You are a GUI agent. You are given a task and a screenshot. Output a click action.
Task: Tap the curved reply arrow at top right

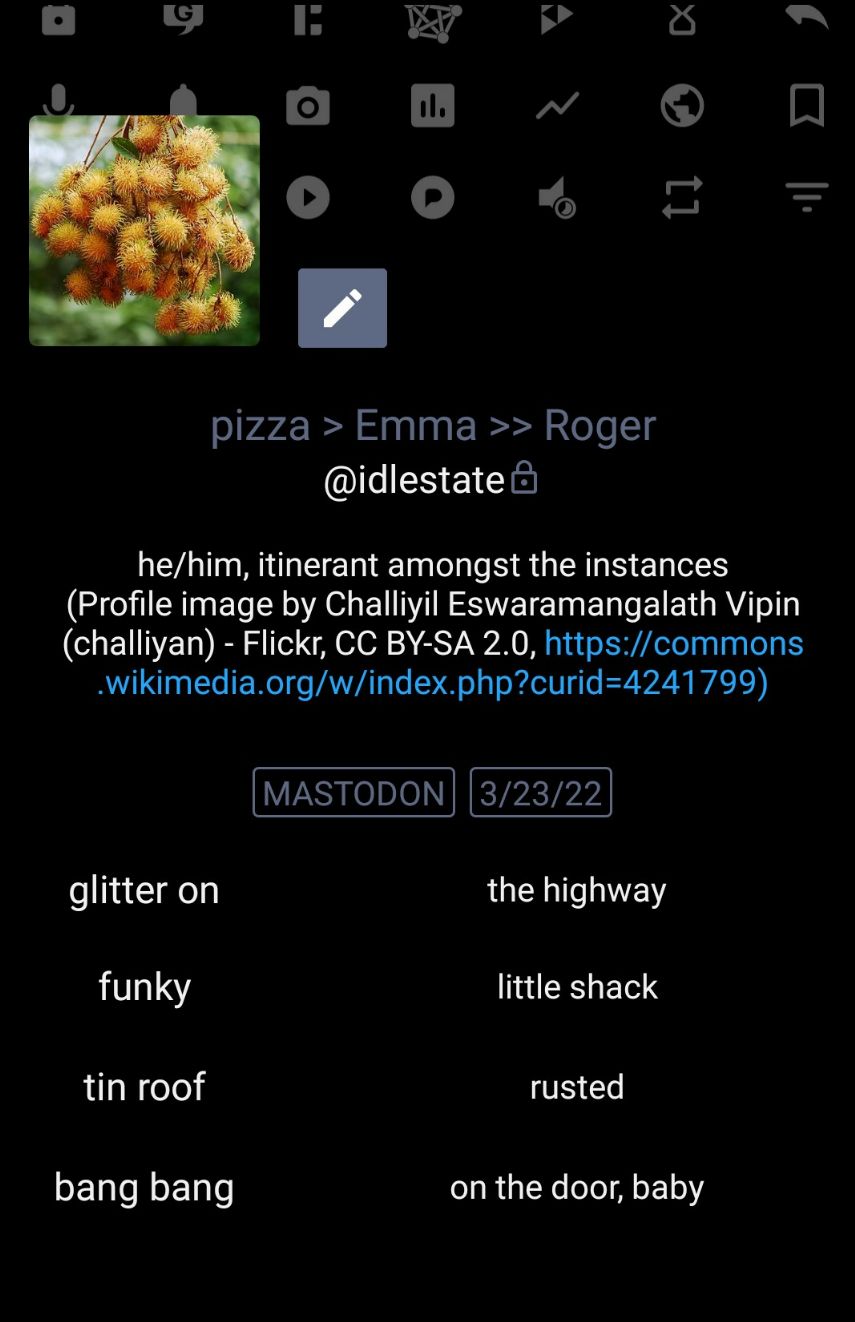tap(805, 16)
